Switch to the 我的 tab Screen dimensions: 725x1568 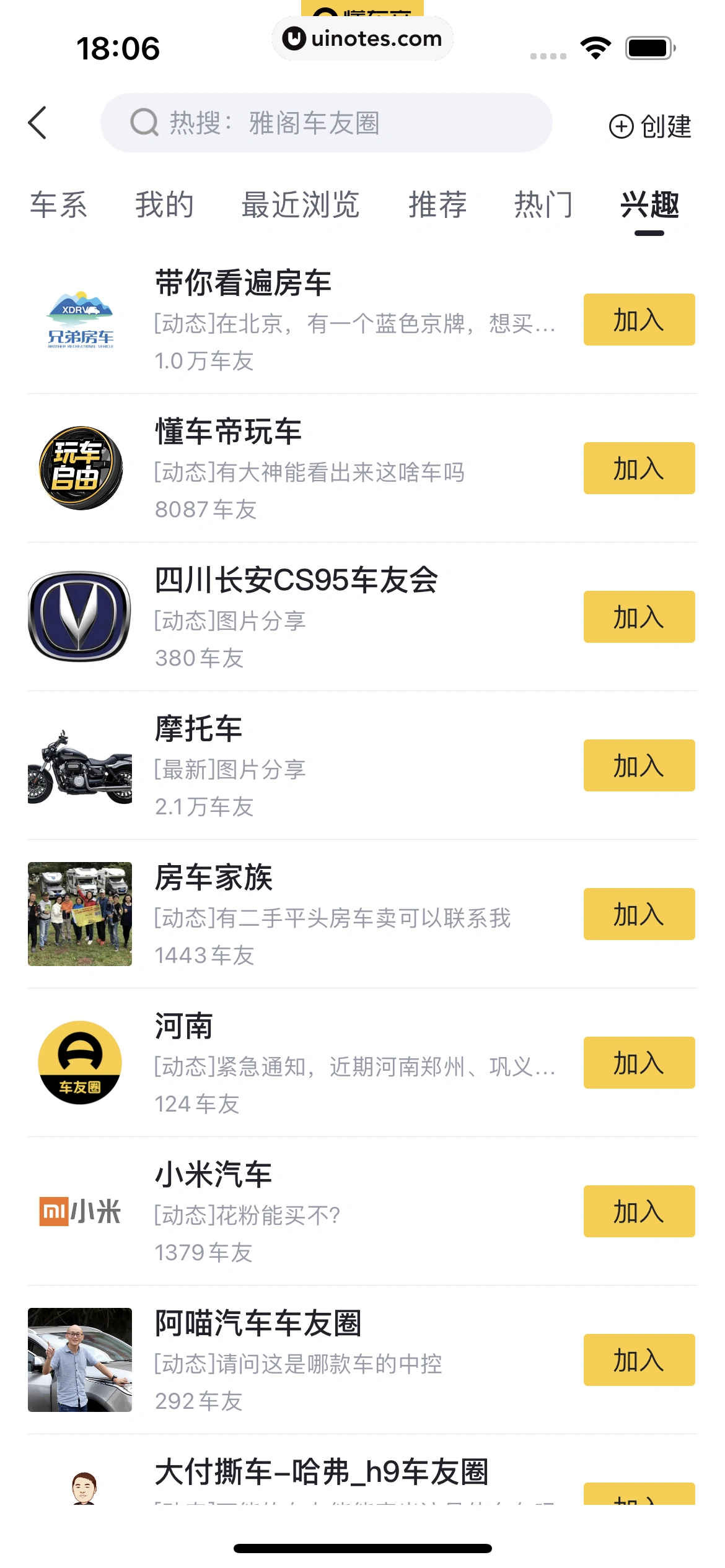164,205
